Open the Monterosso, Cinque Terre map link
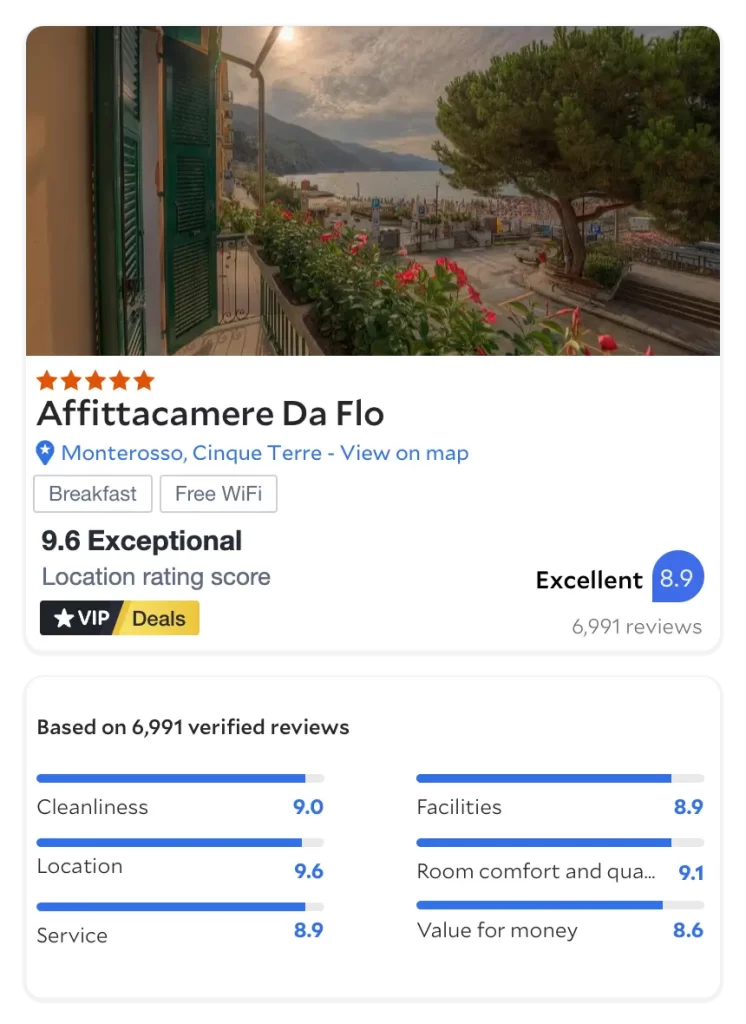The height and width of the screenshot is (1024, 746). pos(264,453)
